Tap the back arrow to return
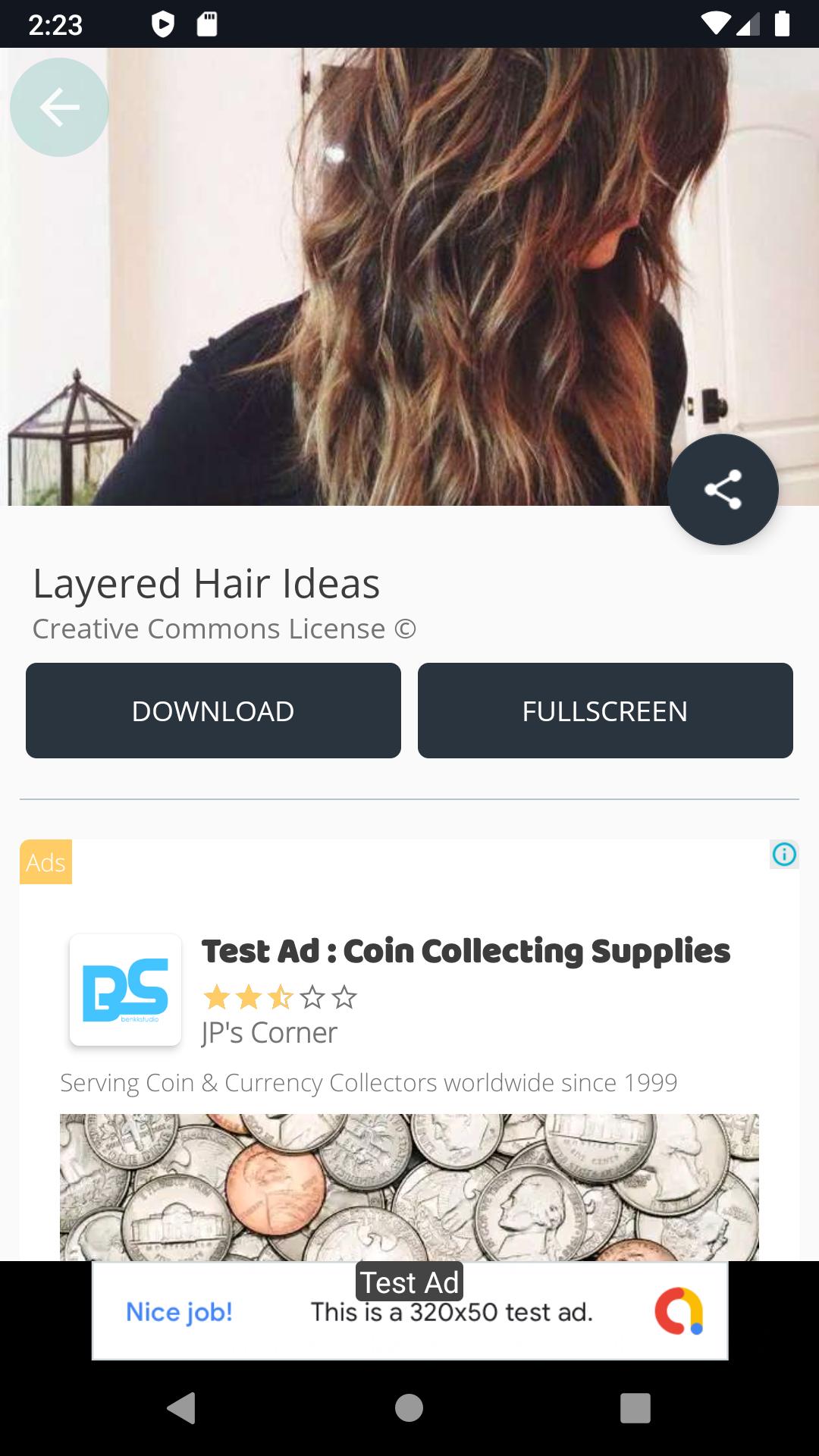The height and width of the screenshot is (1456, 819). (59, 107)
